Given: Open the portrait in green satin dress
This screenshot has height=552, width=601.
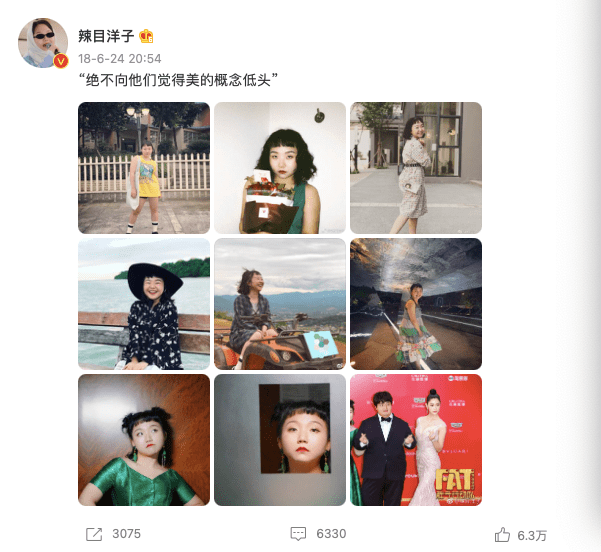Looking at the screenshot, I should (144, 440).
